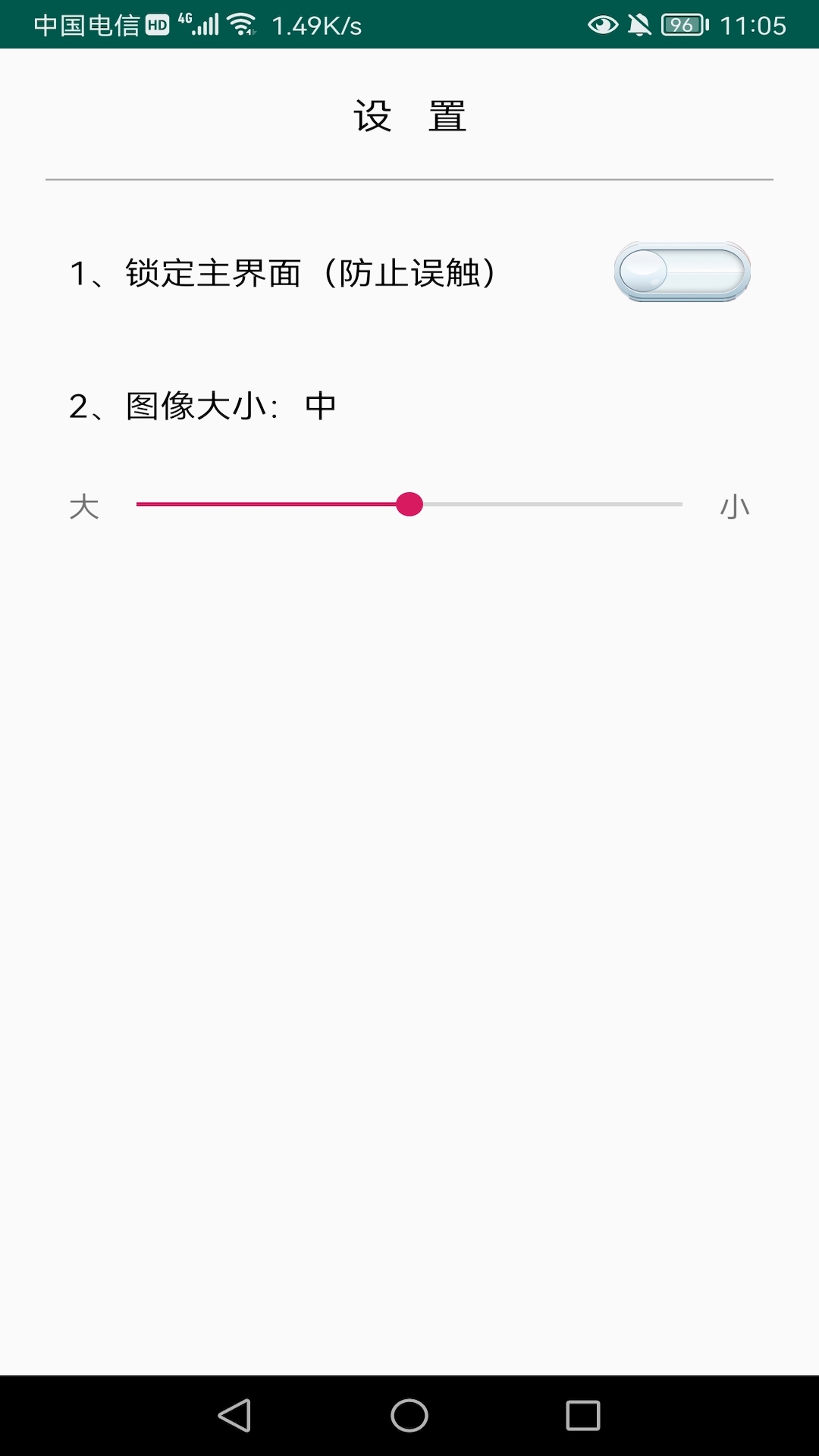Tap the 小 label at slider's right end
The height and width of the screenshot is (1456, 819).
point(734,506)
